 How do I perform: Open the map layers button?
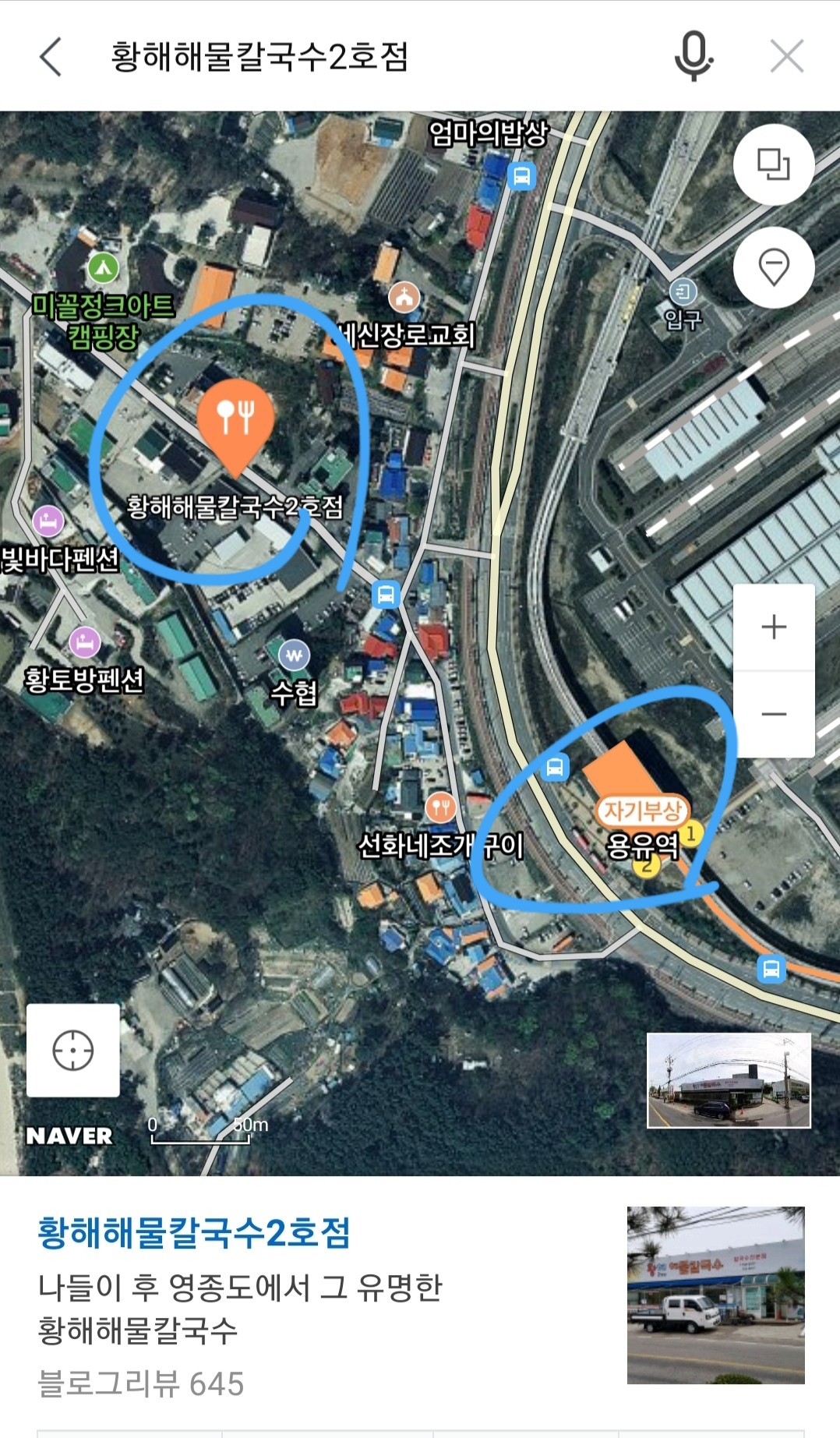click(774, 164)
